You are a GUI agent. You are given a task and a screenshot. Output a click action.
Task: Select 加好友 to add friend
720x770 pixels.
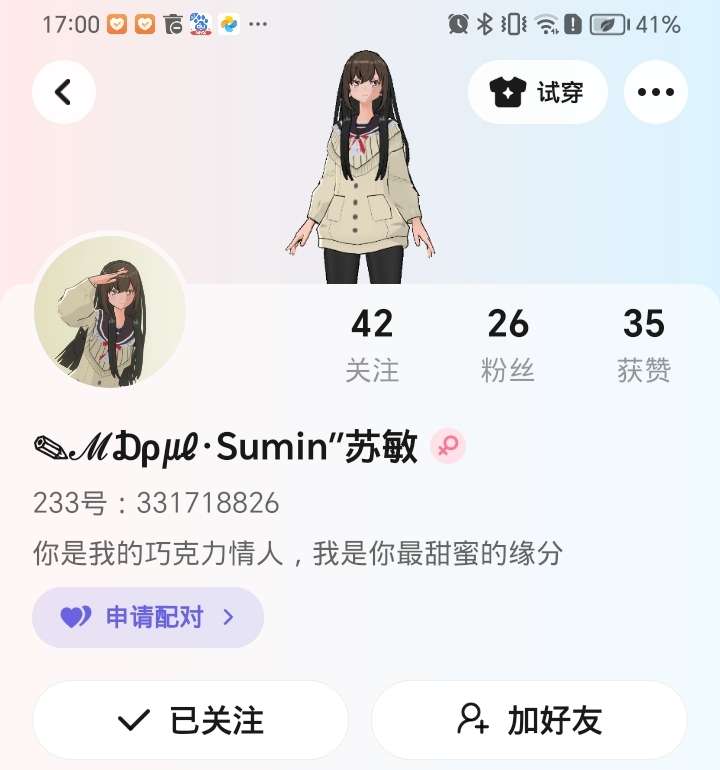tap(529, 719)
